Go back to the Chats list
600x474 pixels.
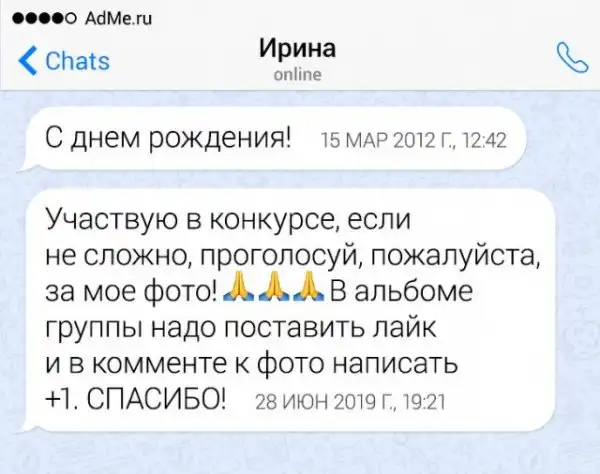[x=66, y=60]
